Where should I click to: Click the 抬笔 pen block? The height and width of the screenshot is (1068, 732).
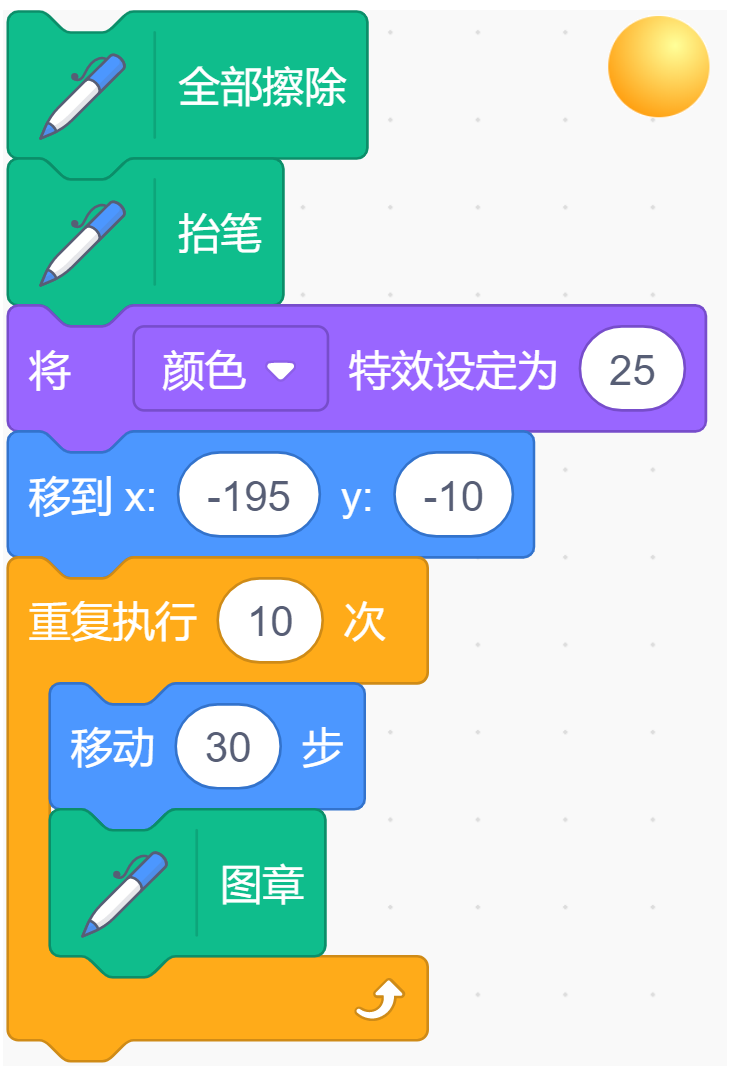click(x=145, y=233)
